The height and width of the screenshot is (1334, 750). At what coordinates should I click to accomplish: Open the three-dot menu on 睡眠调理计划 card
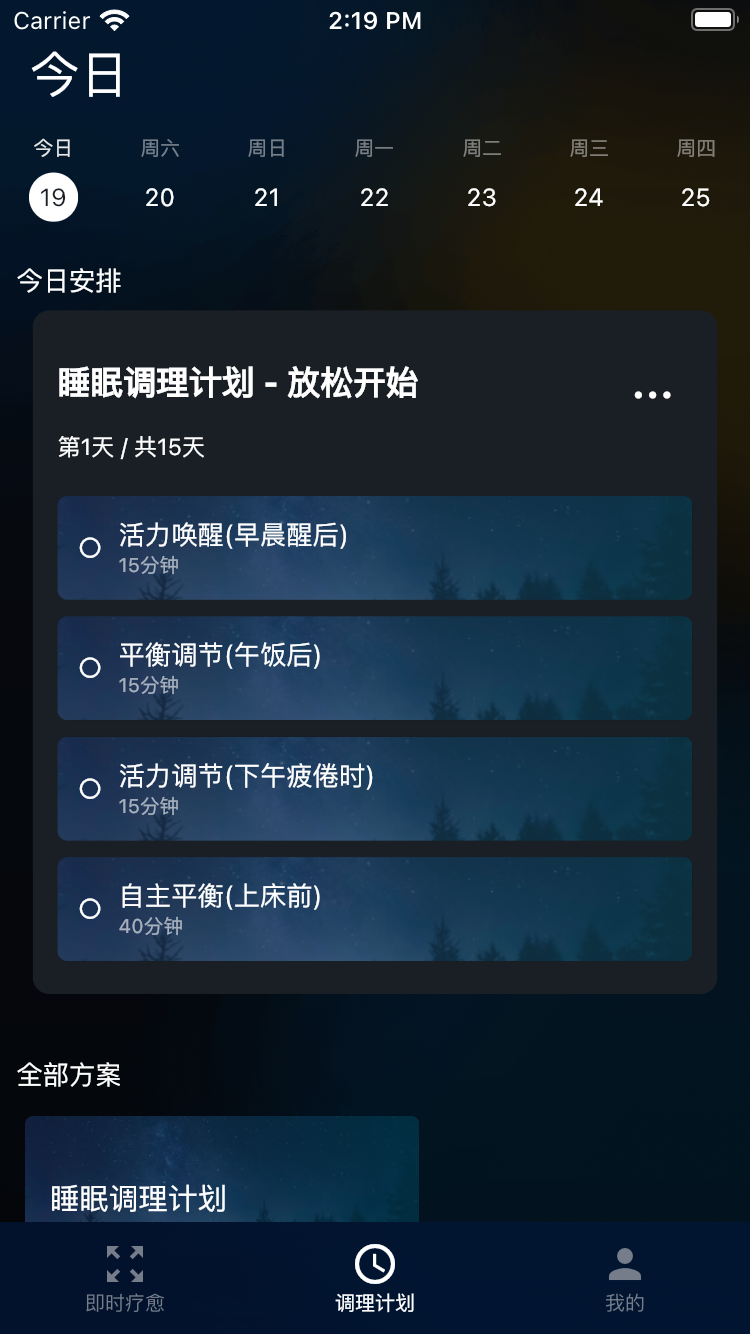pos(652,395)
